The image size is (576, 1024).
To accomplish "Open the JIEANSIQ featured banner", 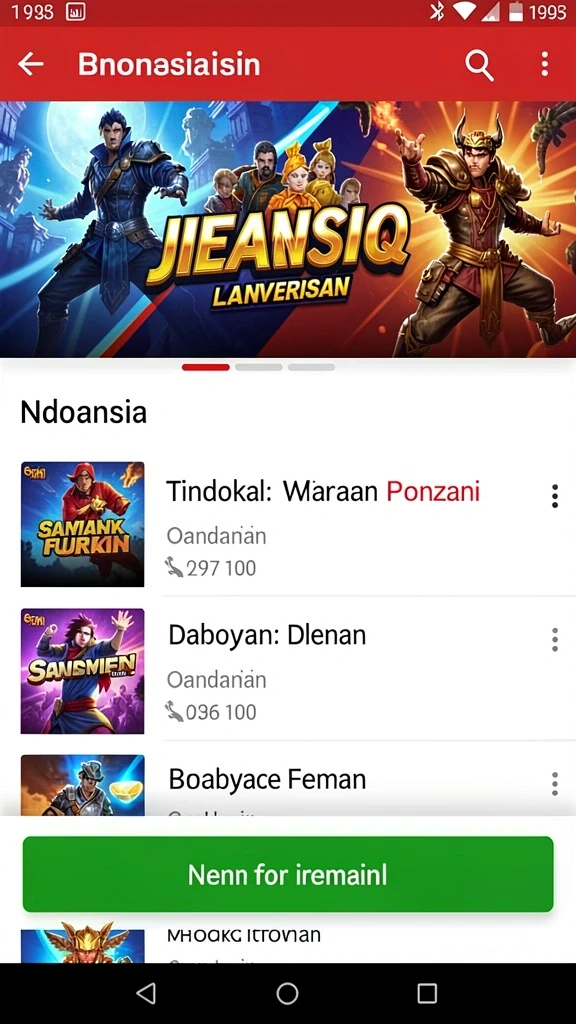I will click(288, 229).
